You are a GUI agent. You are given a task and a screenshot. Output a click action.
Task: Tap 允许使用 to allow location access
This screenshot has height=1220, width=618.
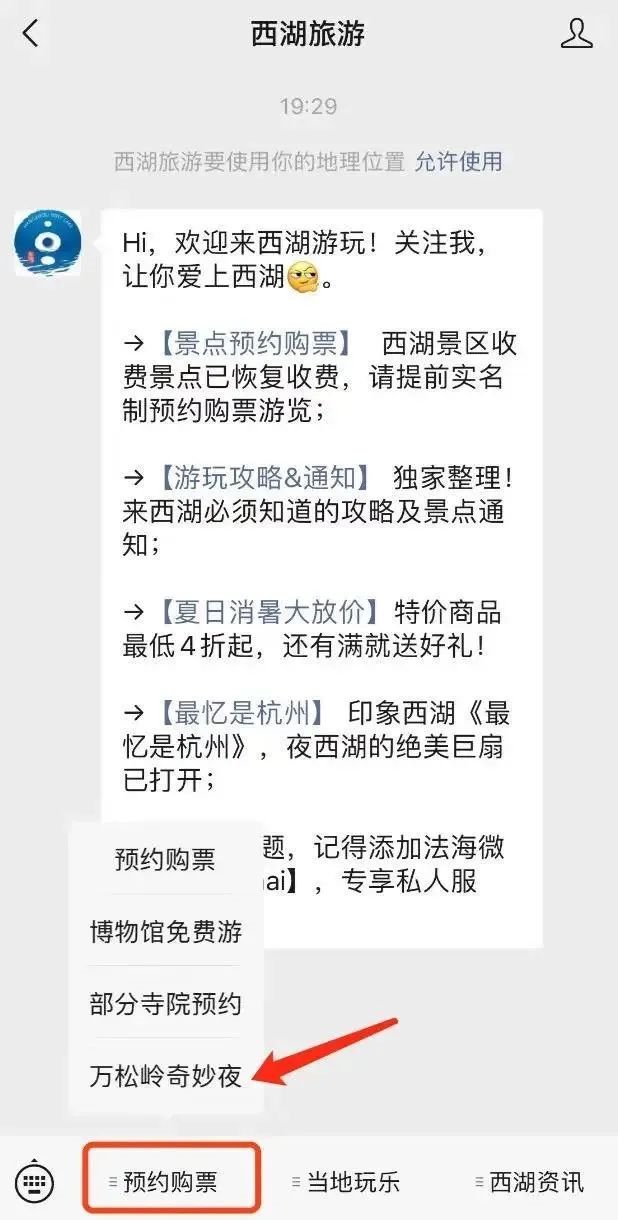click(x=458, y=161)
